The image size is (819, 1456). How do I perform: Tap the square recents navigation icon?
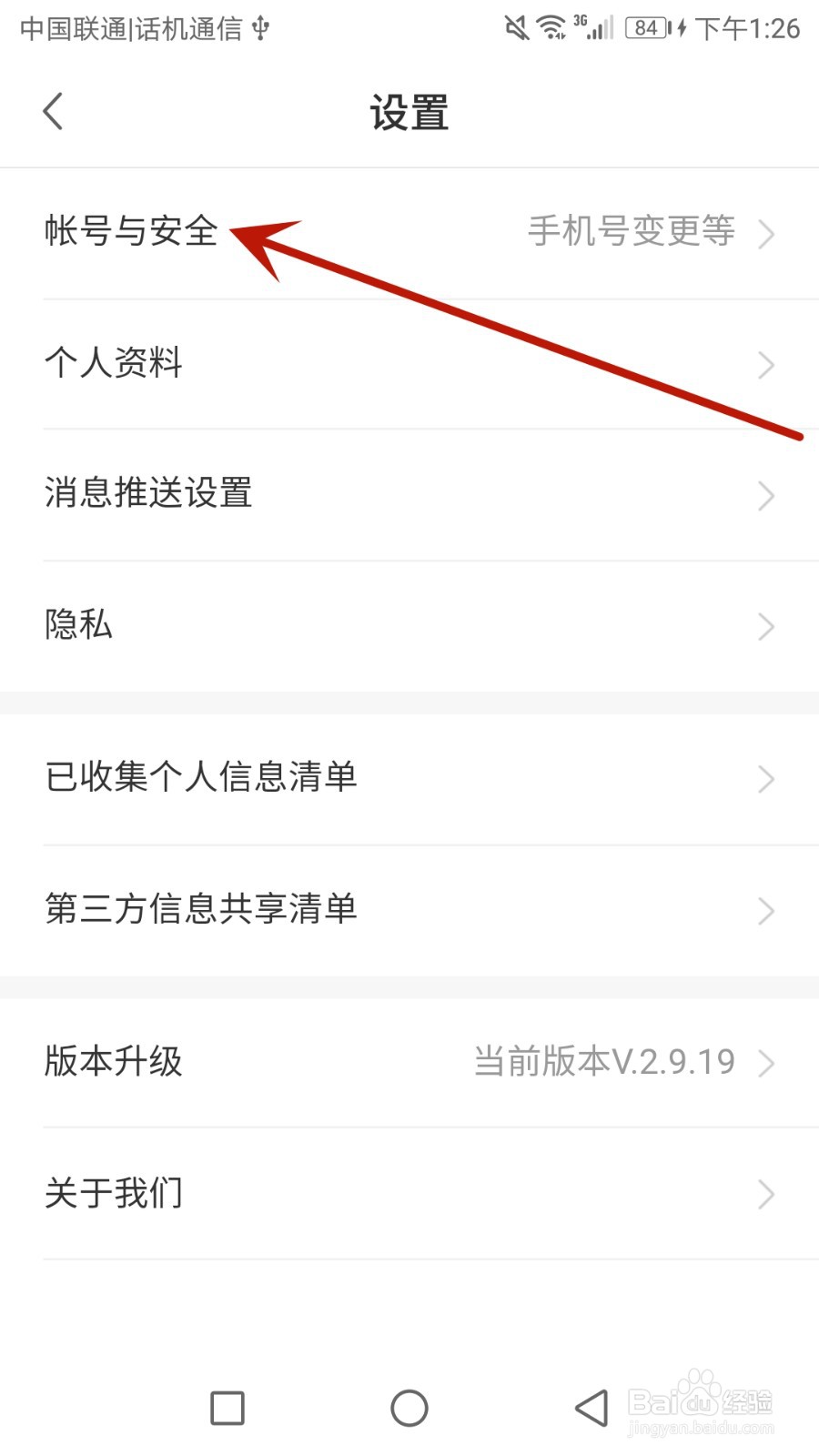227,1407
